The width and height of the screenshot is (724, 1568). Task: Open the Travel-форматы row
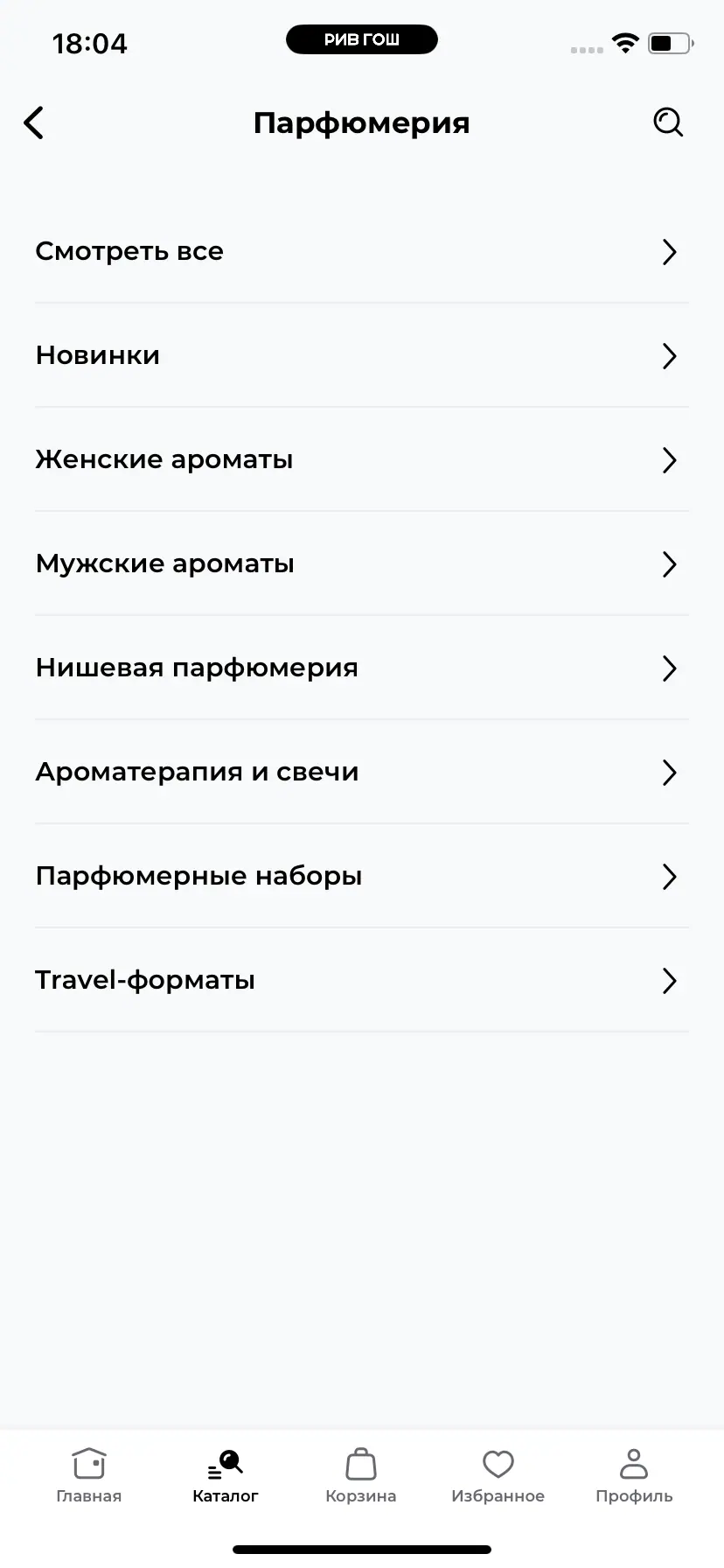(x=361, y=981)
